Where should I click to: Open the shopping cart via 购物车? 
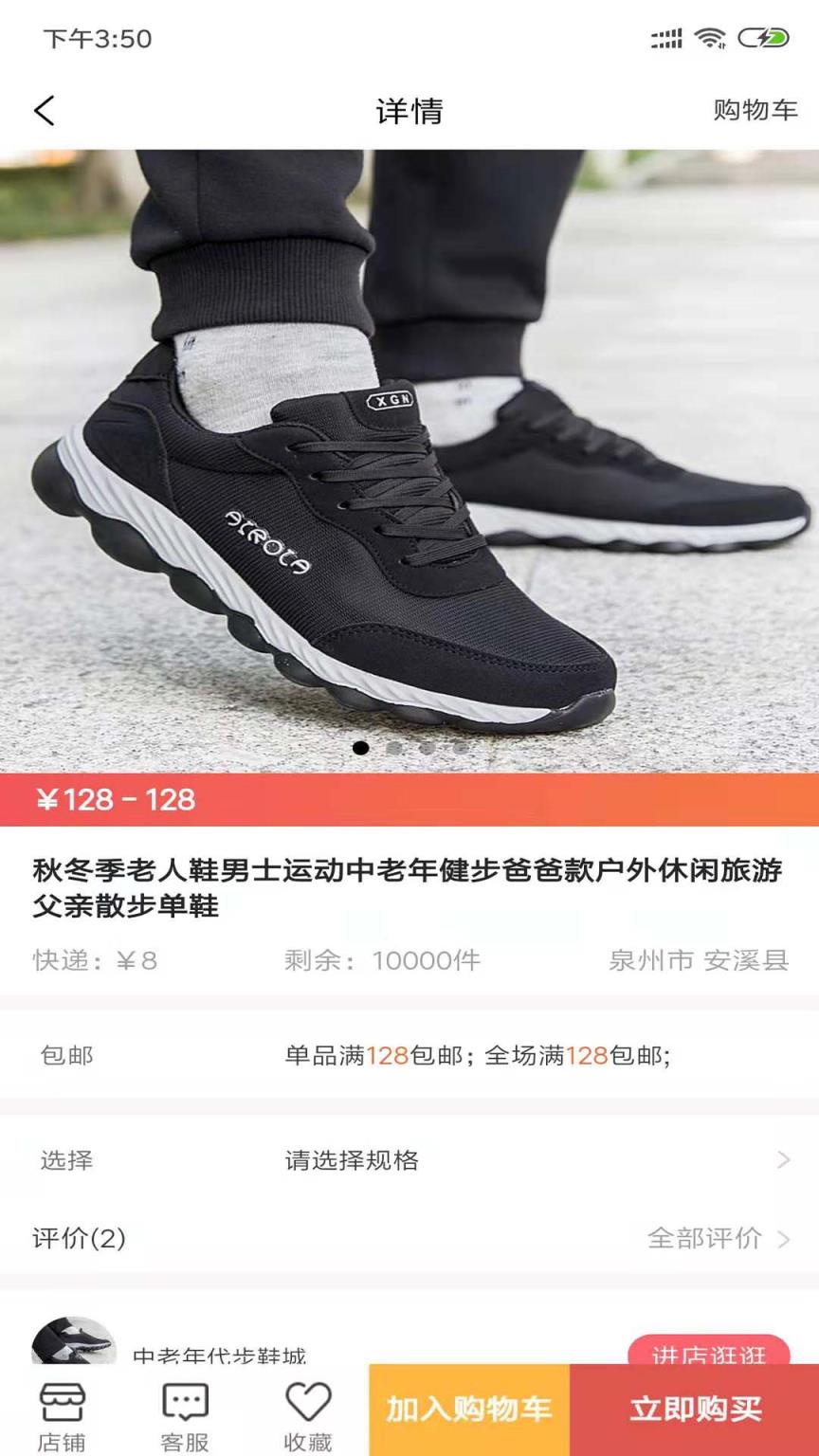[x=754, y=111]
